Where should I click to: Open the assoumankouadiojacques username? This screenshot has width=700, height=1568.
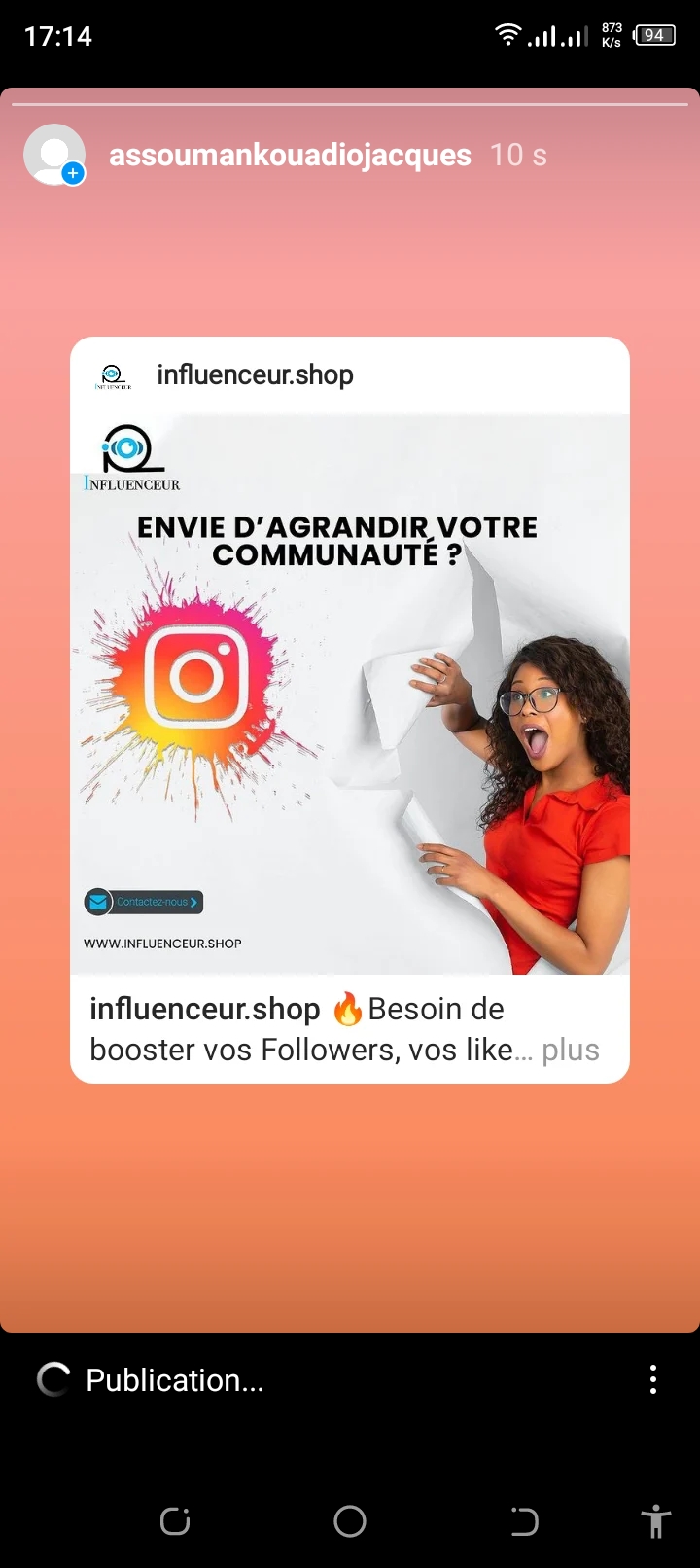tap(290, 155)
